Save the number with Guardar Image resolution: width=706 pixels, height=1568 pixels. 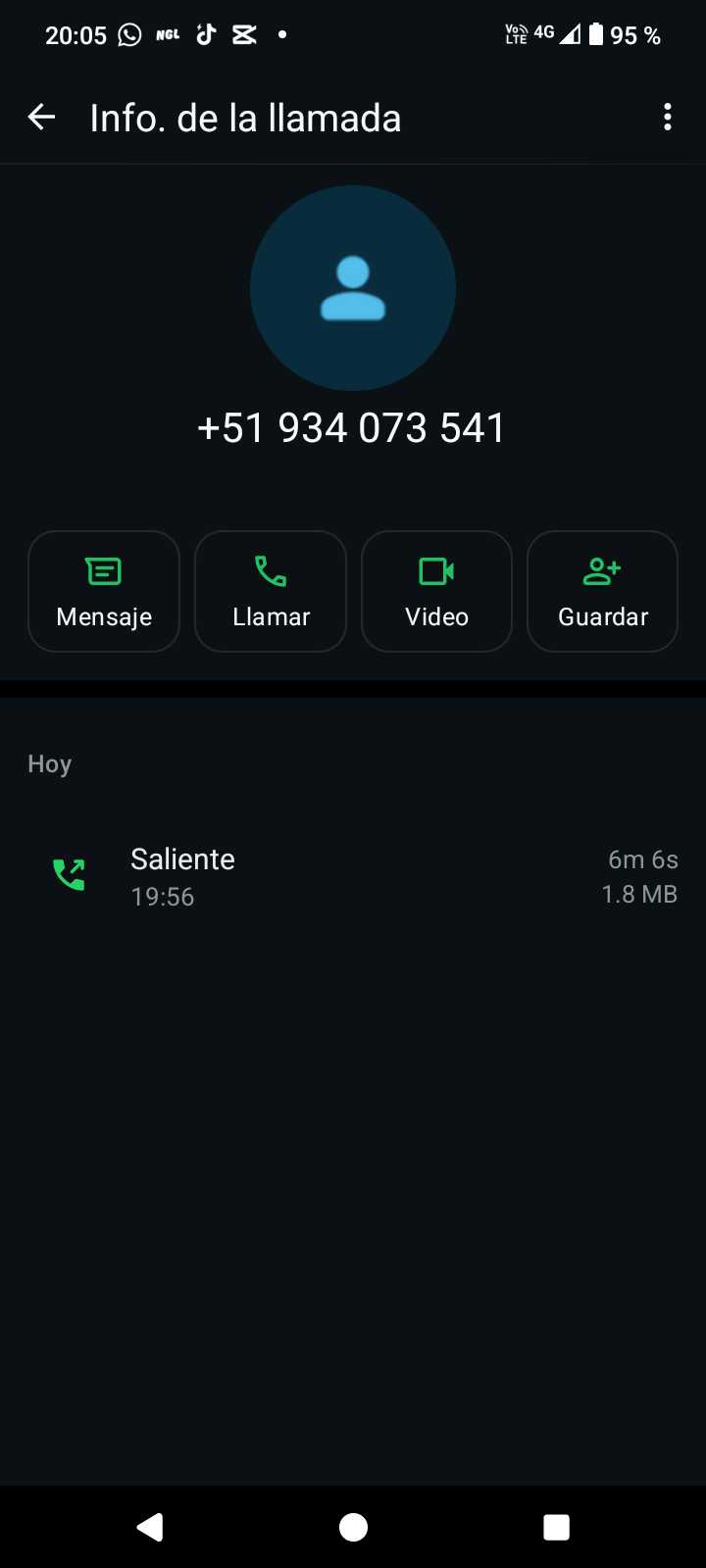pyautogui.click(x=602, y=591)
